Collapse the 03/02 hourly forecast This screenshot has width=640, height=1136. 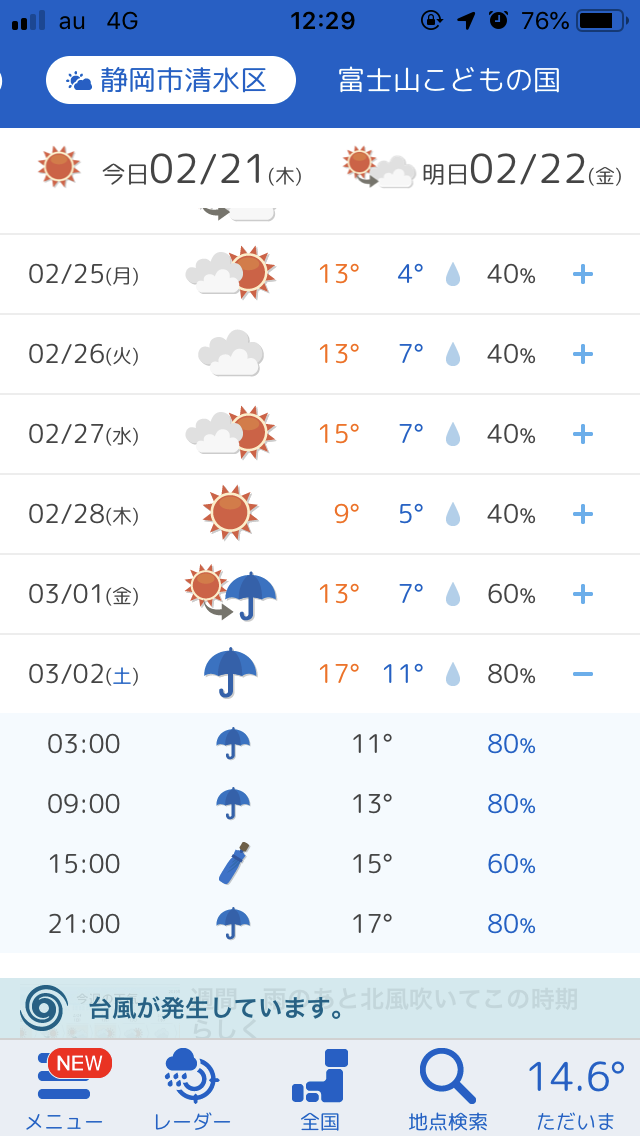(x=583, y=674)
